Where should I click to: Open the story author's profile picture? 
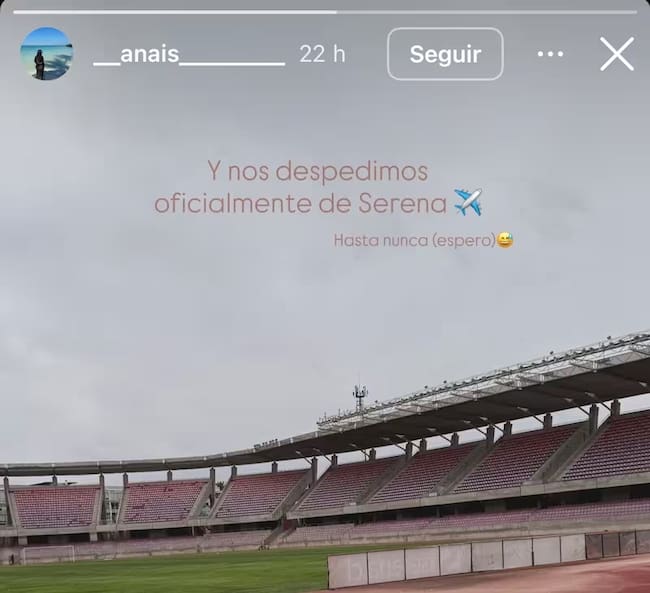point(46,54)
